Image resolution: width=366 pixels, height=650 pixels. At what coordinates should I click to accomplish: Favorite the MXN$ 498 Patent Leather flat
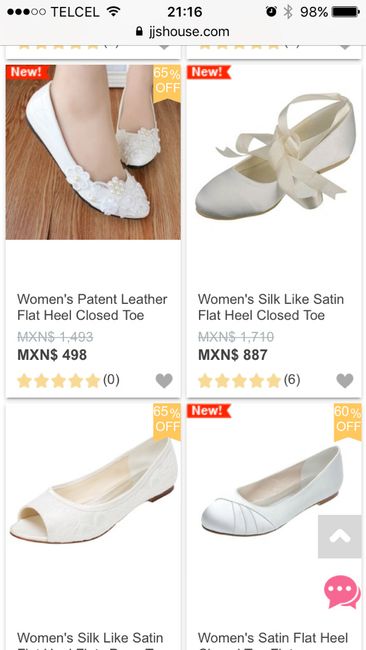point(164,381)
